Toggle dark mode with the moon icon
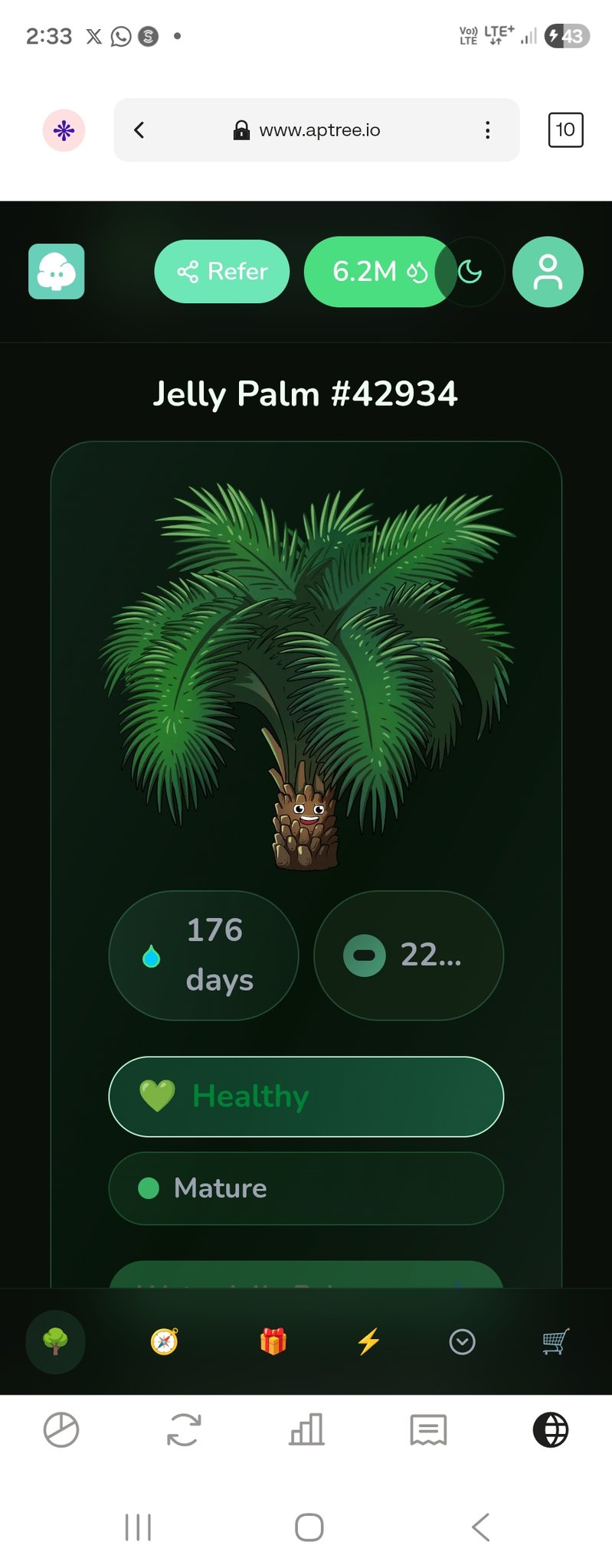This screenshot has width=612, height=1568. pos(470,272)
